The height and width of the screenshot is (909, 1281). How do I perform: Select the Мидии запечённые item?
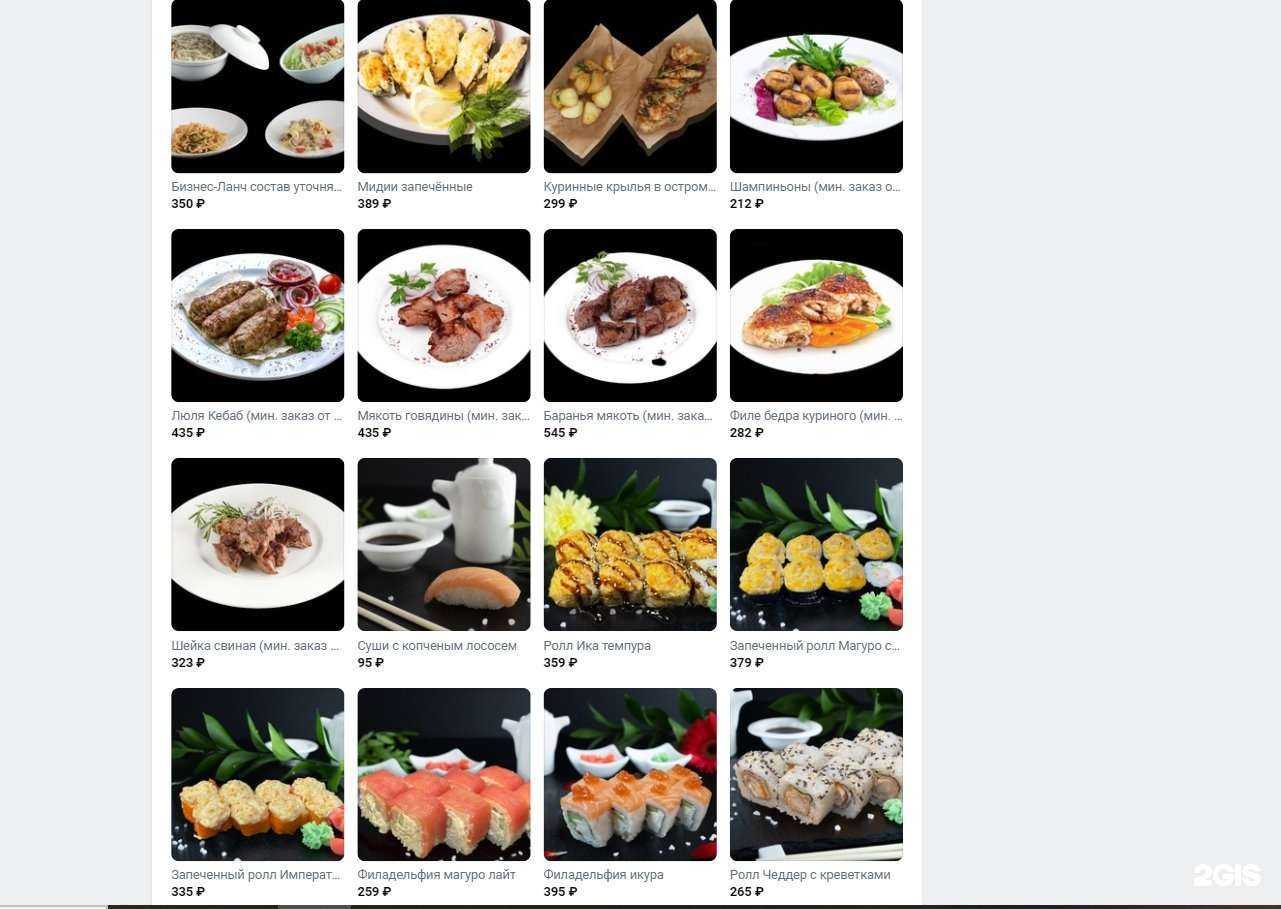click(443, 86)
